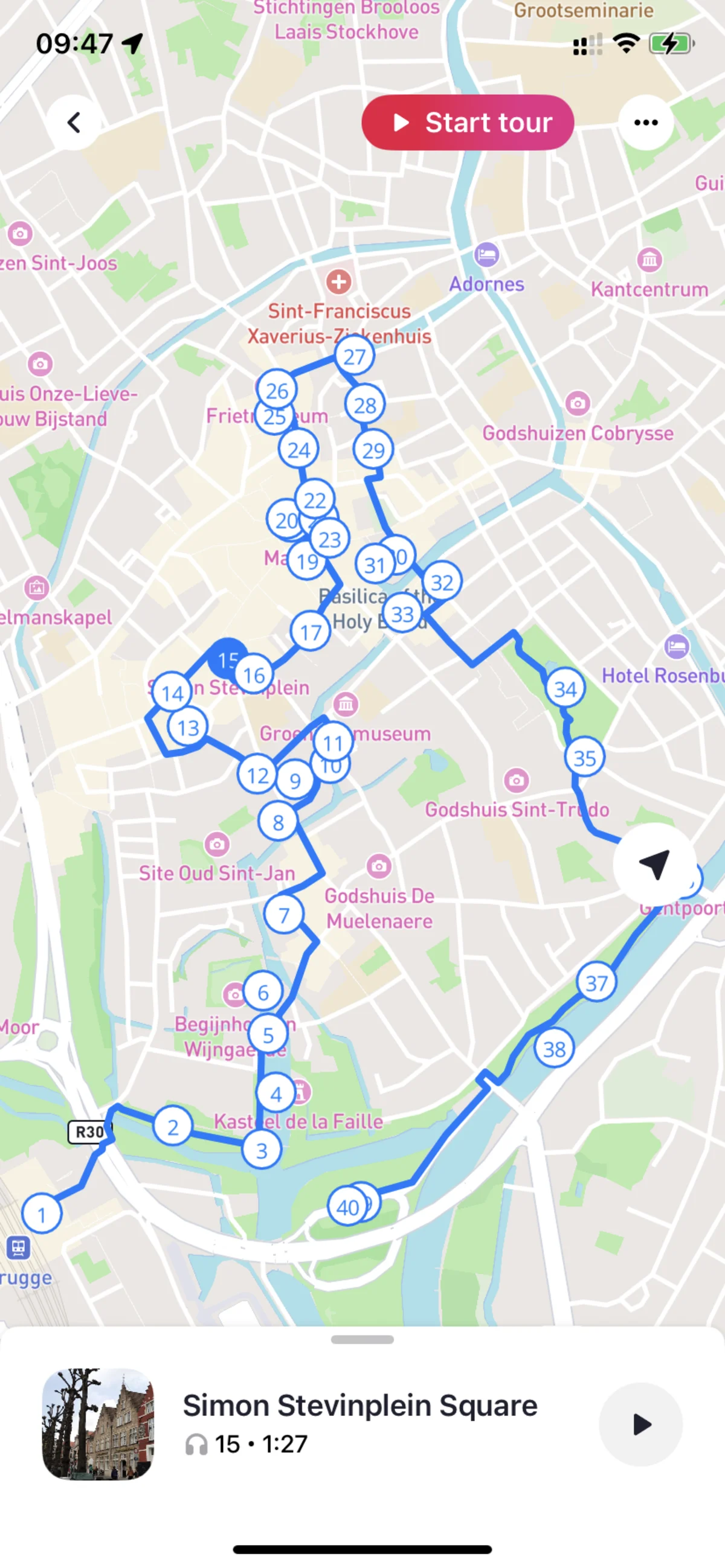Expand the bottom sheet via its handle
This screenshot has width=725, height=1568.
pos(362,1339)
